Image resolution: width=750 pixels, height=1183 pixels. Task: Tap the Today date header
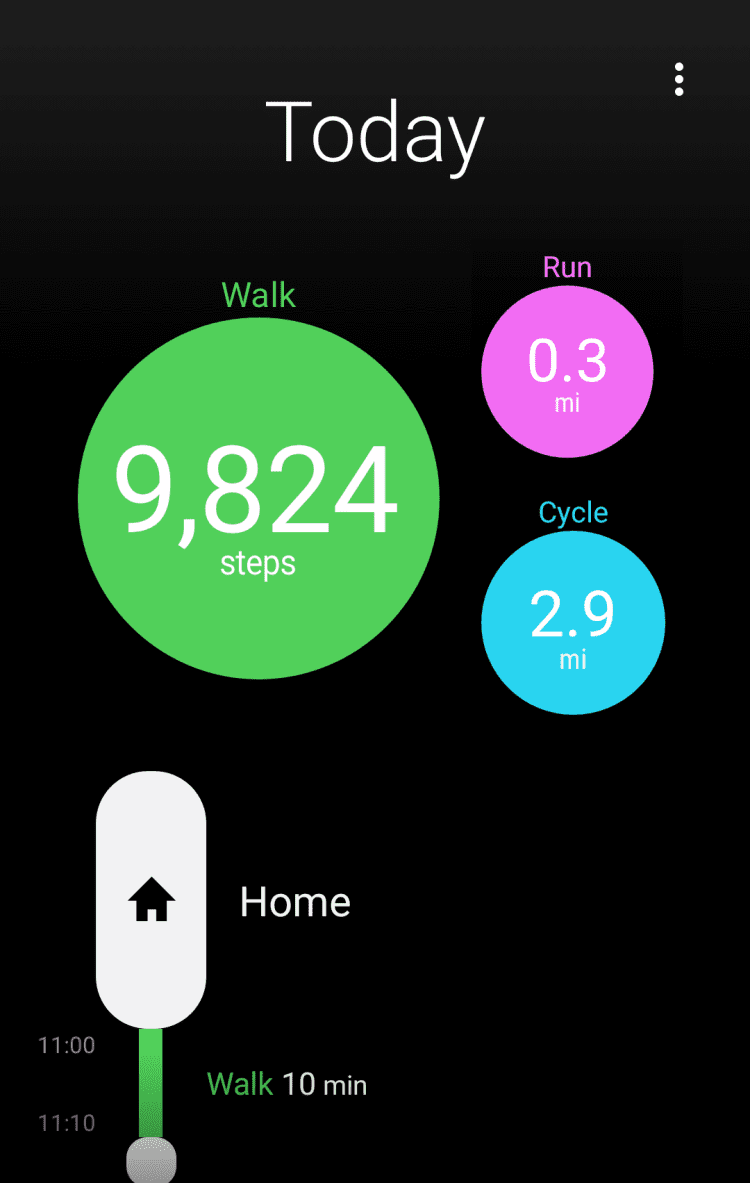(x=375, y=133)
